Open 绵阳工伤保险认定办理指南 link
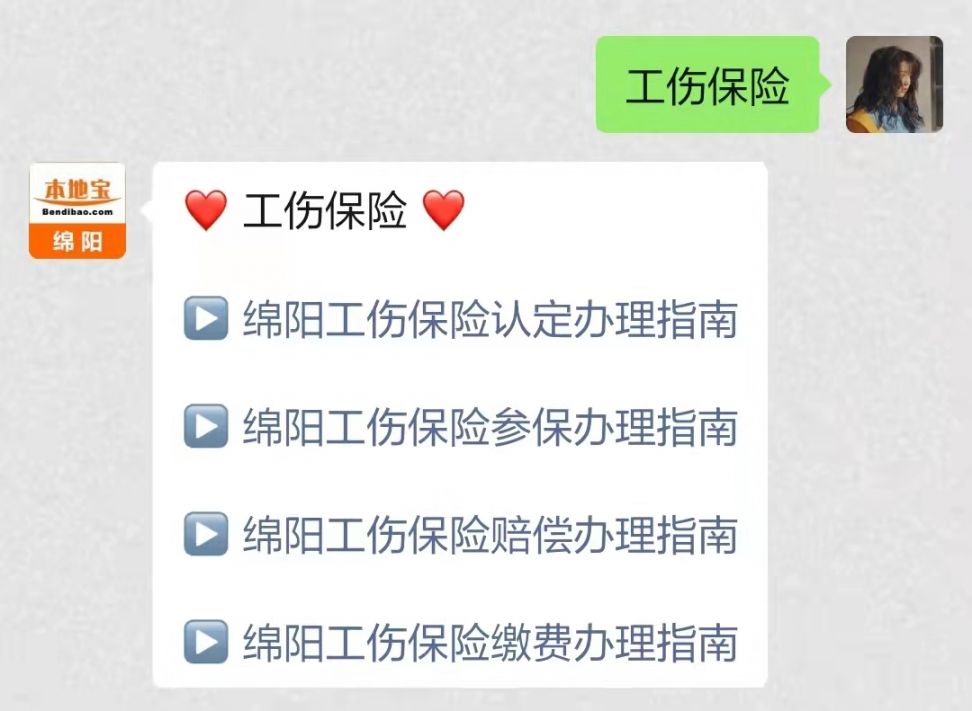 coord(489,321)
